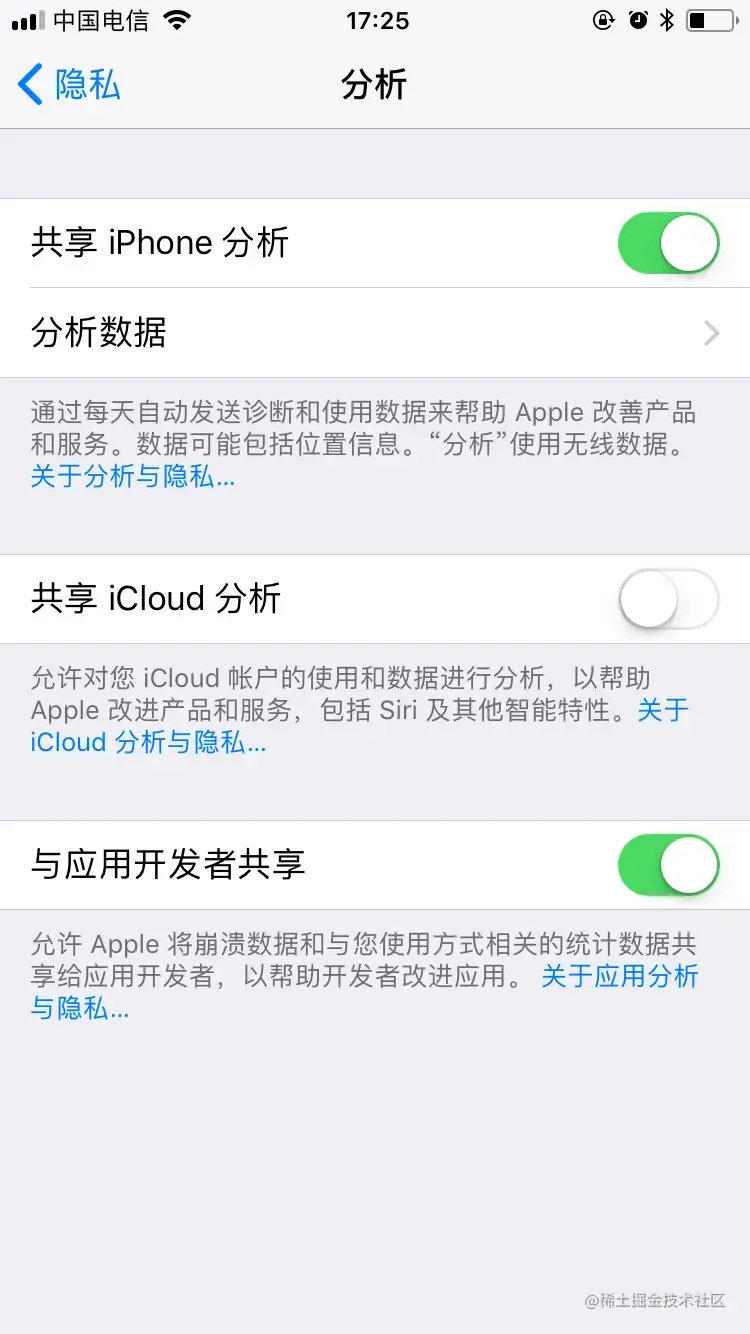The width and height of the screenshot is (750, 1334).
Task: Tap the gray disclosure arrow next to 分析数据
Action: coord(710,333)
